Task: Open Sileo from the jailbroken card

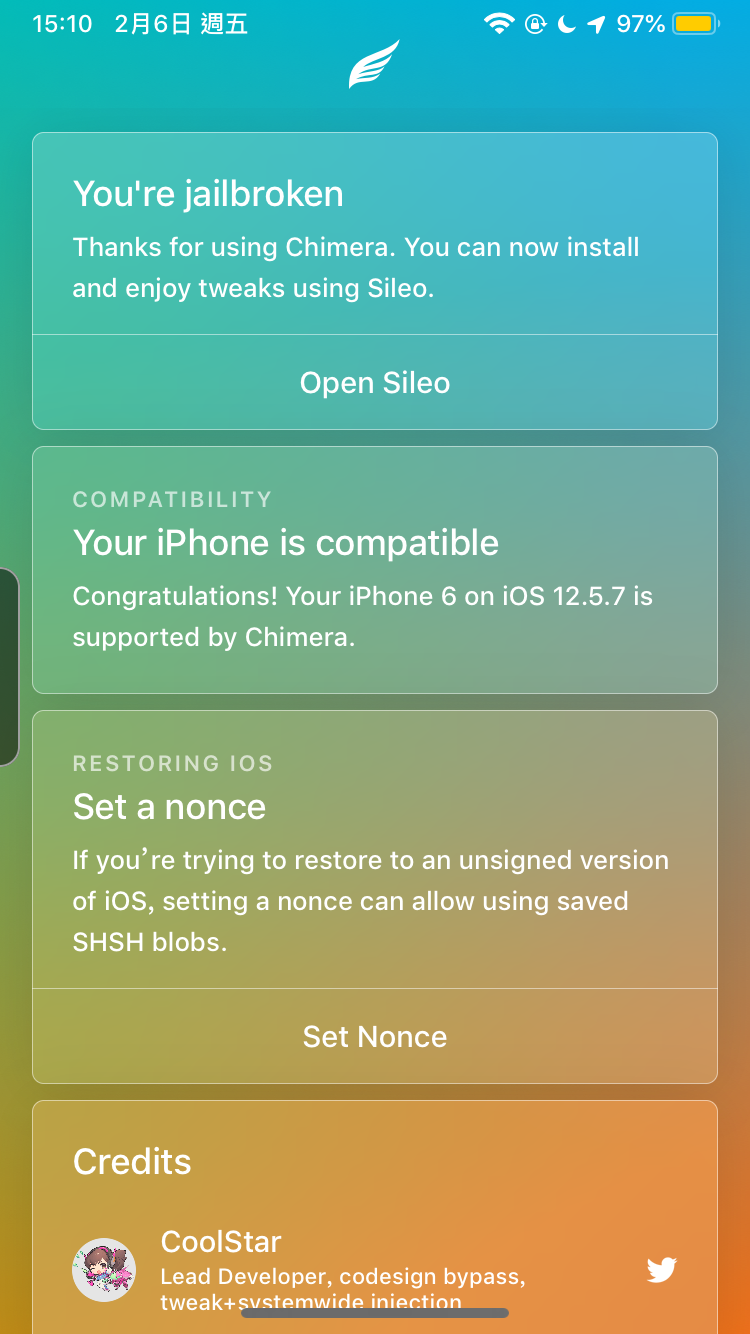Action: click(x=375, y=383)
